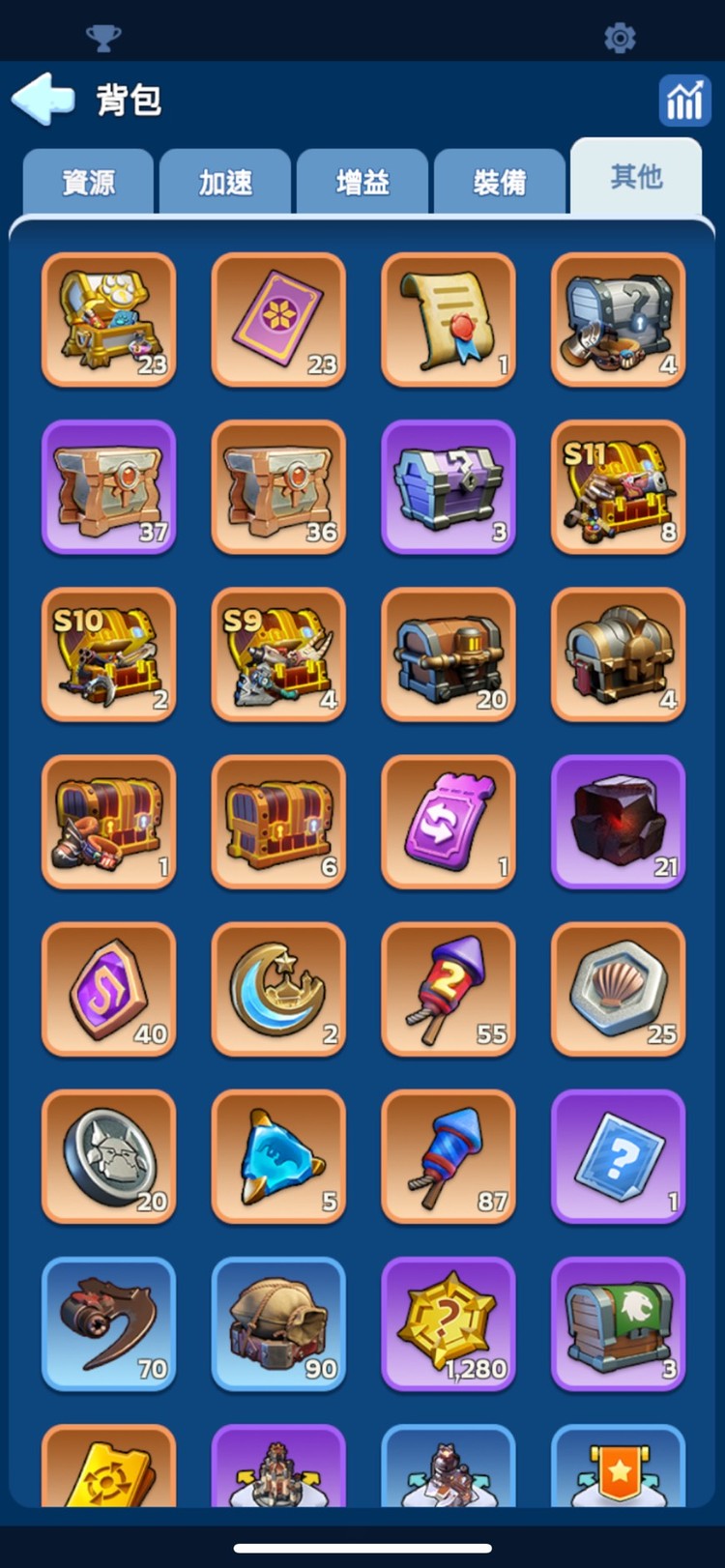Select the S10 treasure chest item
Viewport: 725px width, 1568px height.
point(108,654)
